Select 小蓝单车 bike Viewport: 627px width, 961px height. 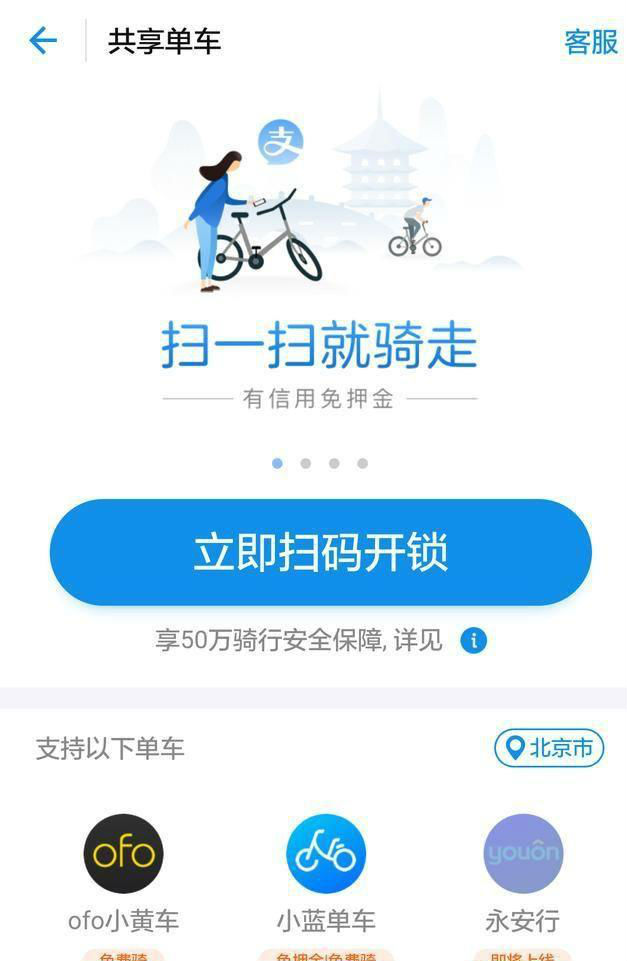click(326, 854)
